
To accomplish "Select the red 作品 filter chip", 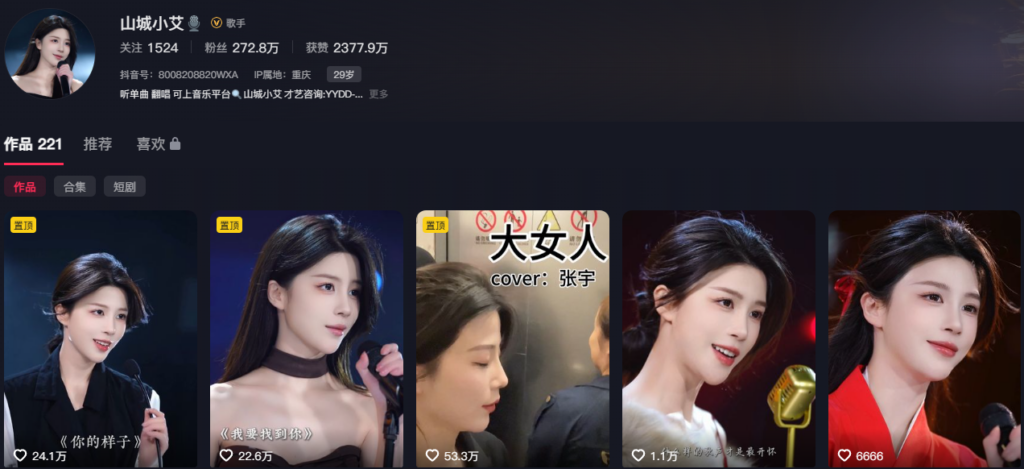I will (25, 186).
